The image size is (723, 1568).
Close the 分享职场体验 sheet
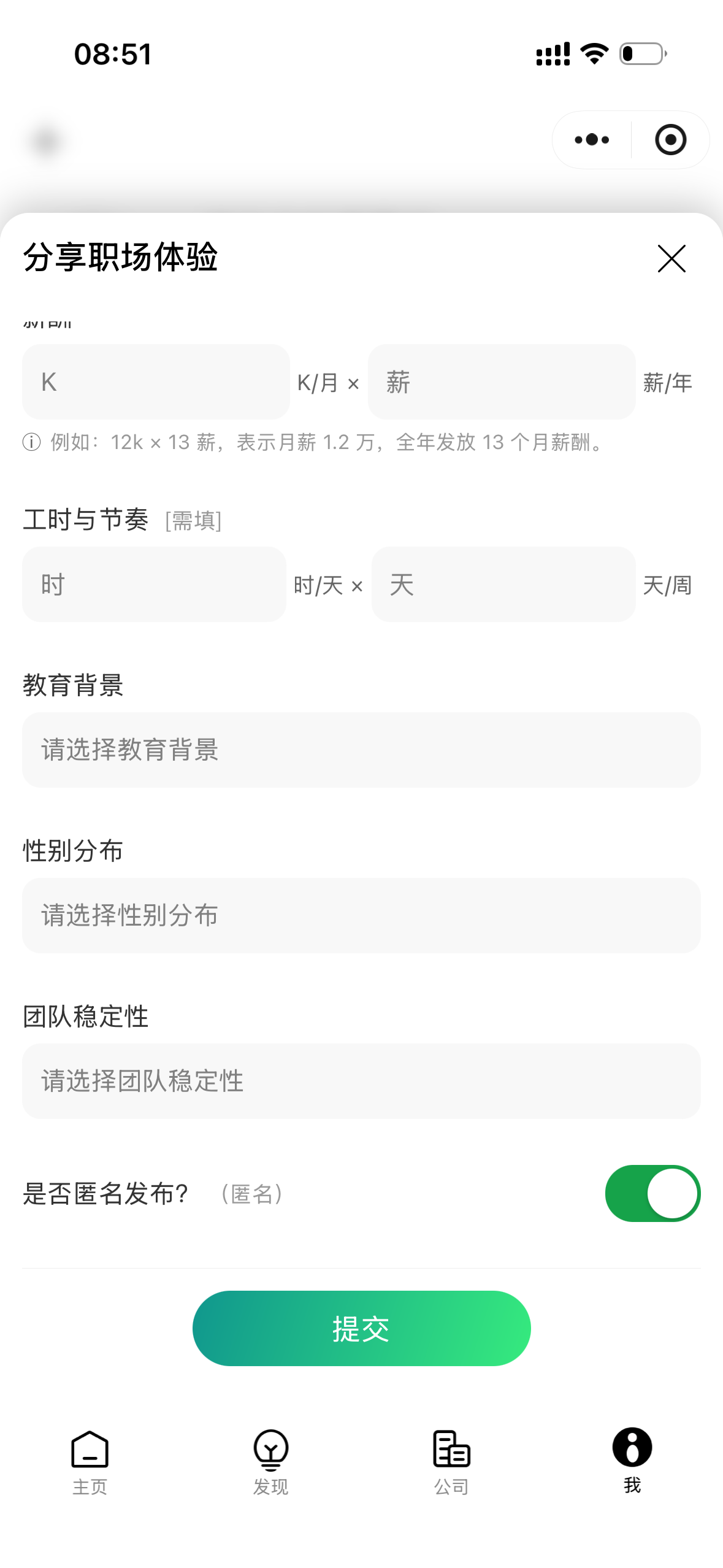click(x=671, y=258)
